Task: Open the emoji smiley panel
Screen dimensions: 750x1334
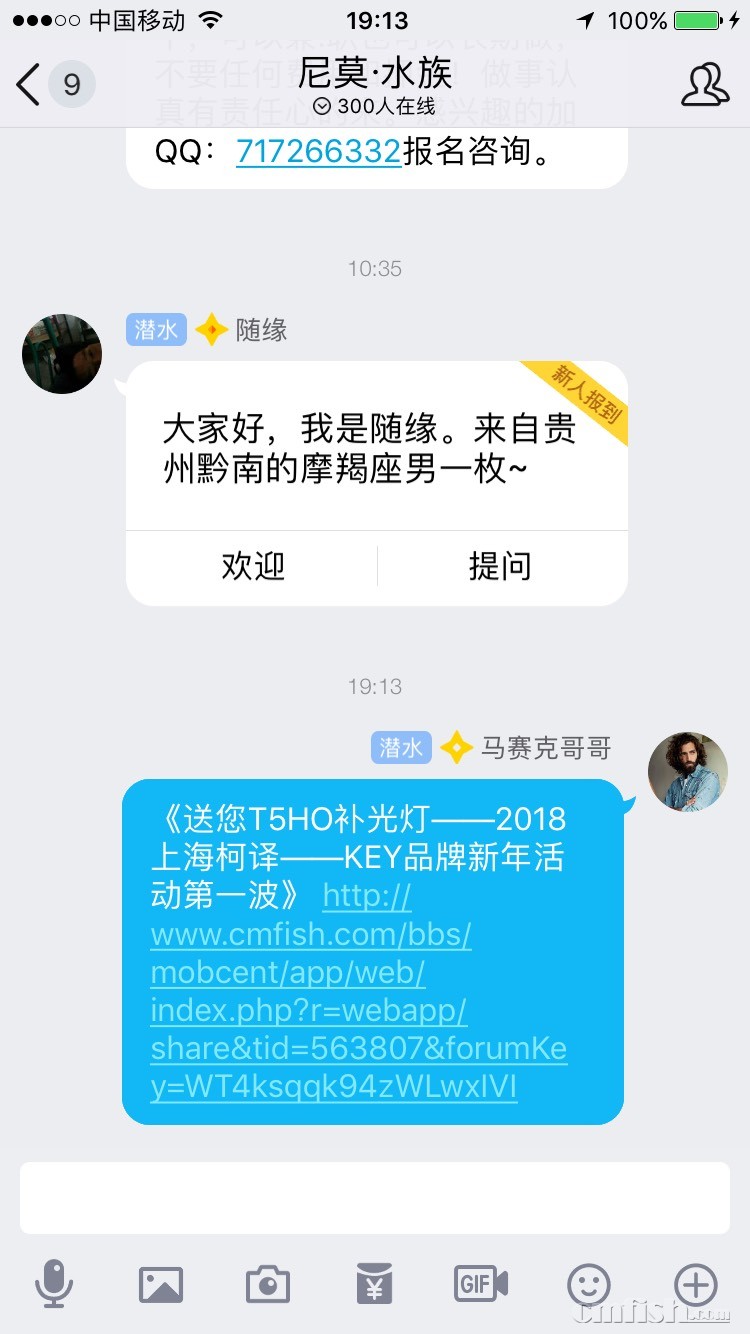Action: [589, 1284]
